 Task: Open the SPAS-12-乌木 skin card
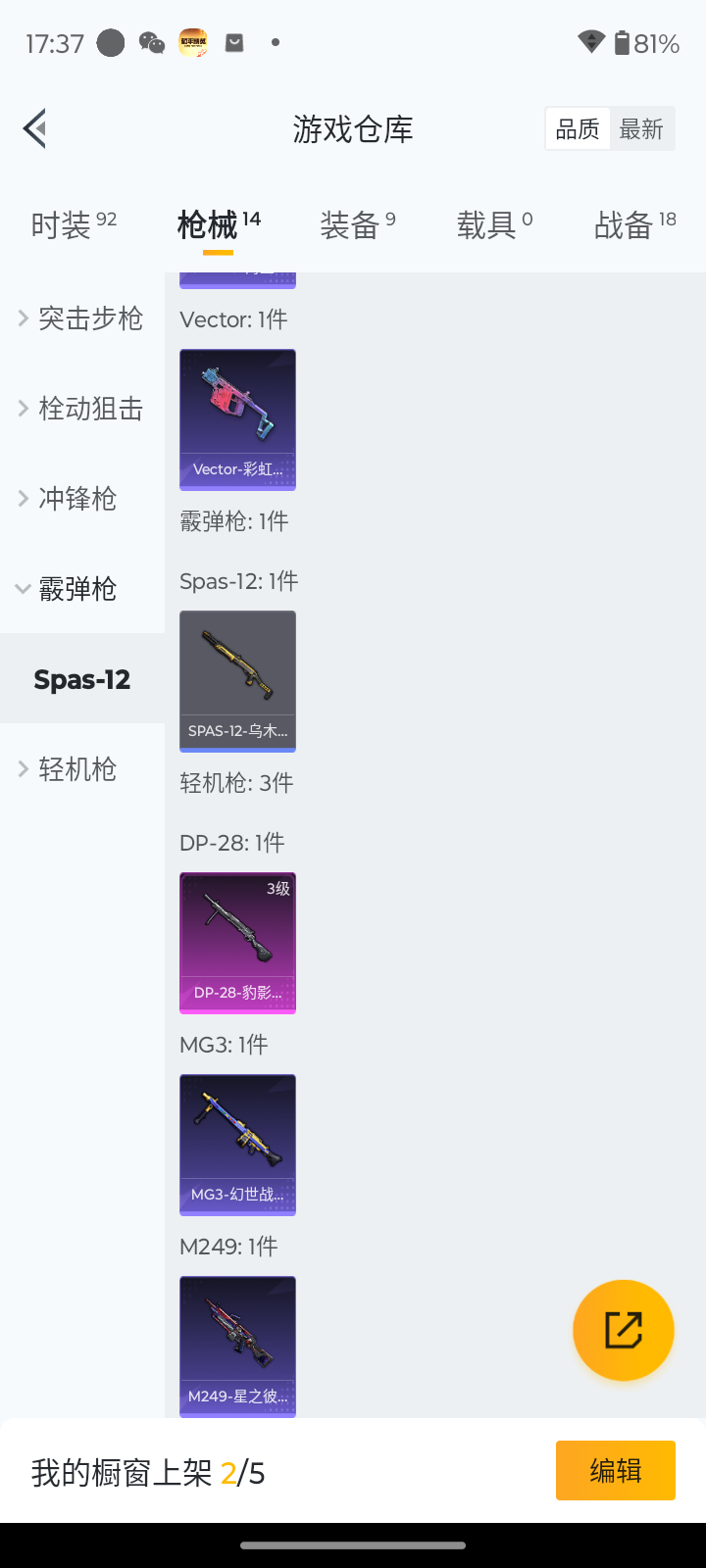pyautogui.click(x=237, y=681)
